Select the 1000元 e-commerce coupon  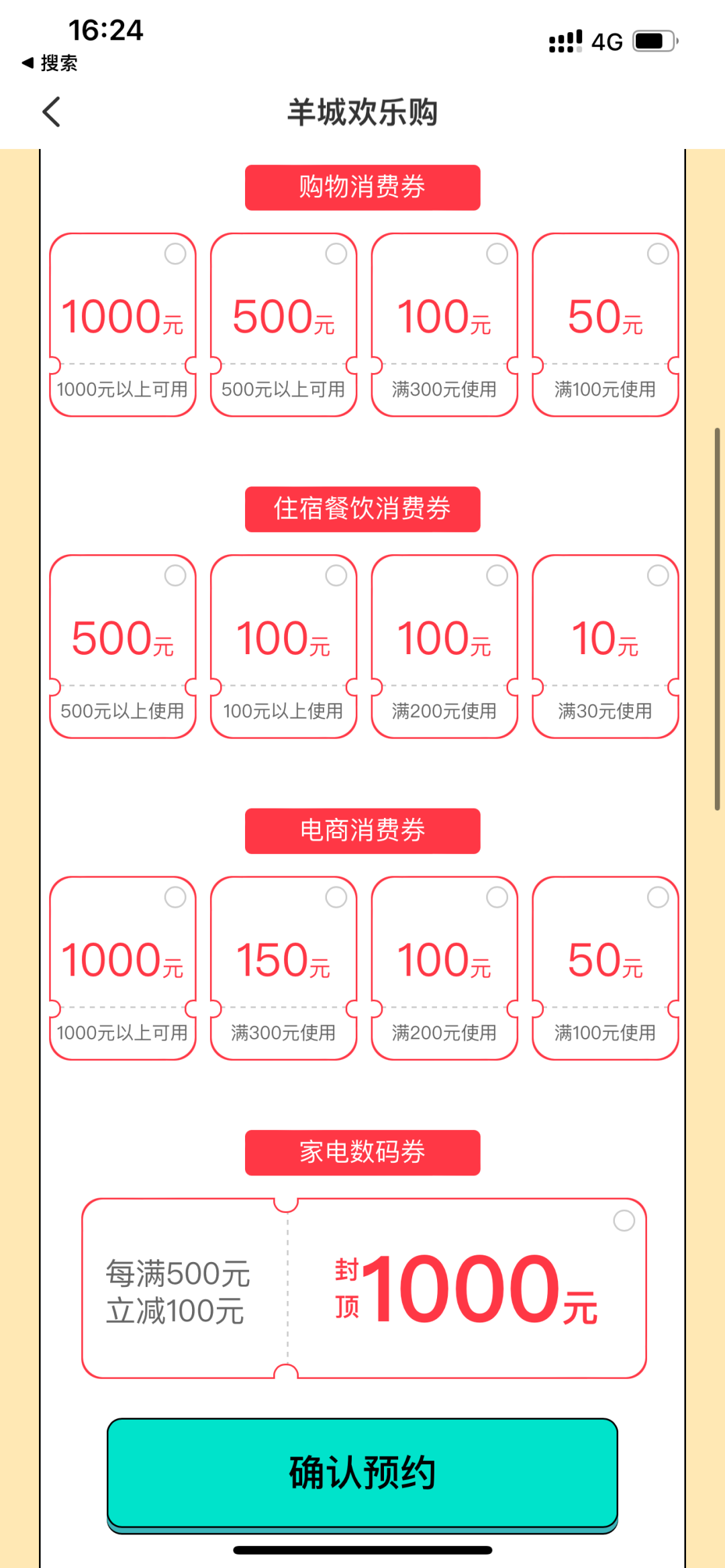[123, 968]
